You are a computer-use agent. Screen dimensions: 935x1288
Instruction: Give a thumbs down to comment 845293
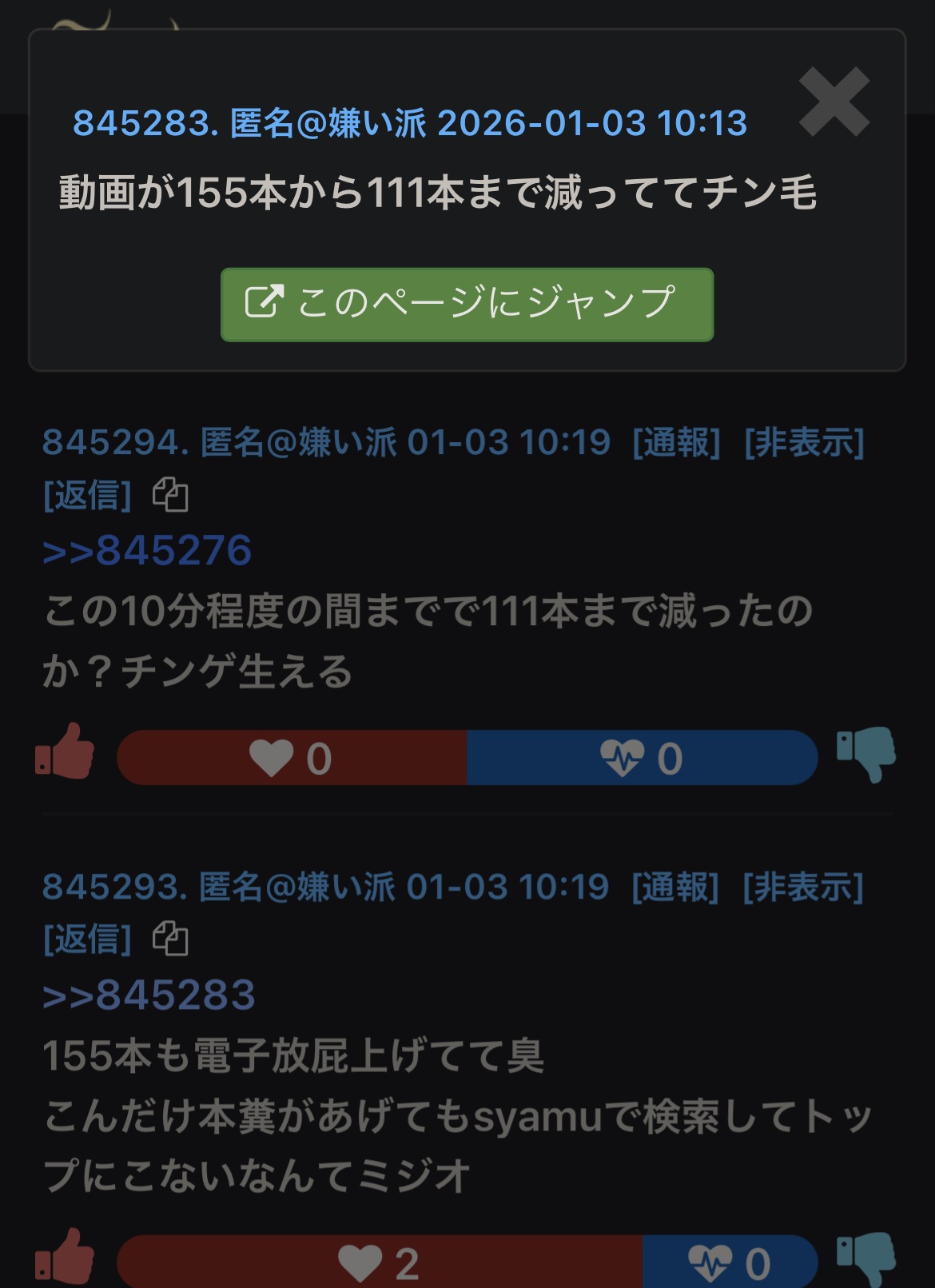(866, 1258)
